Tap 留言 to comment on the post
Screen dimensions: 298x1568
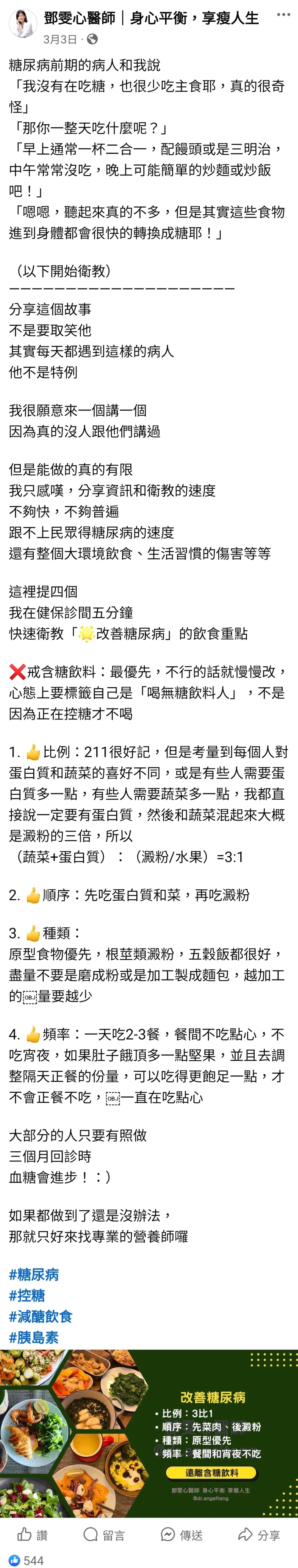104,1535
